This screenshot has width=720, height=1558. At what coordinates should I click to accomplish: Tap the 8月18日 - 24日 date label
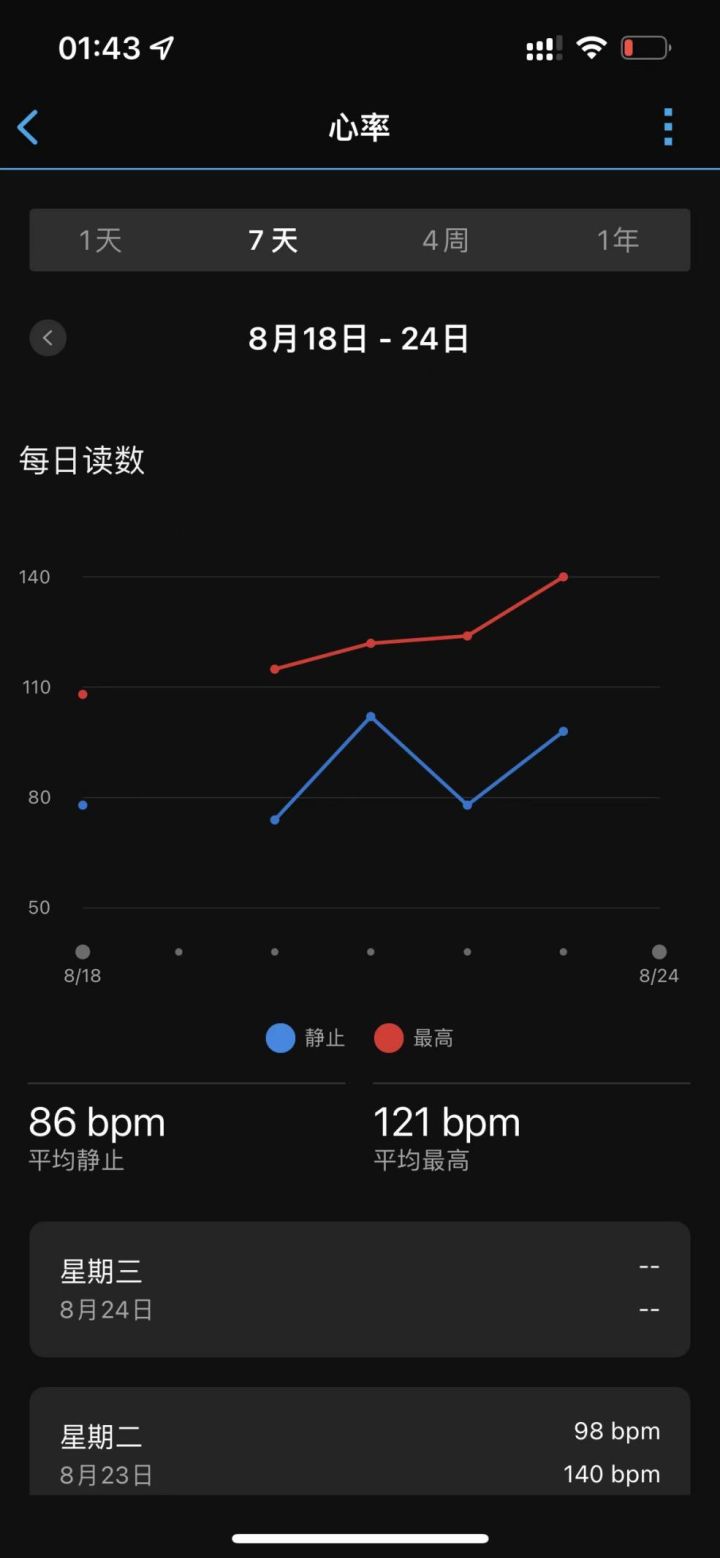coord(360,338)
